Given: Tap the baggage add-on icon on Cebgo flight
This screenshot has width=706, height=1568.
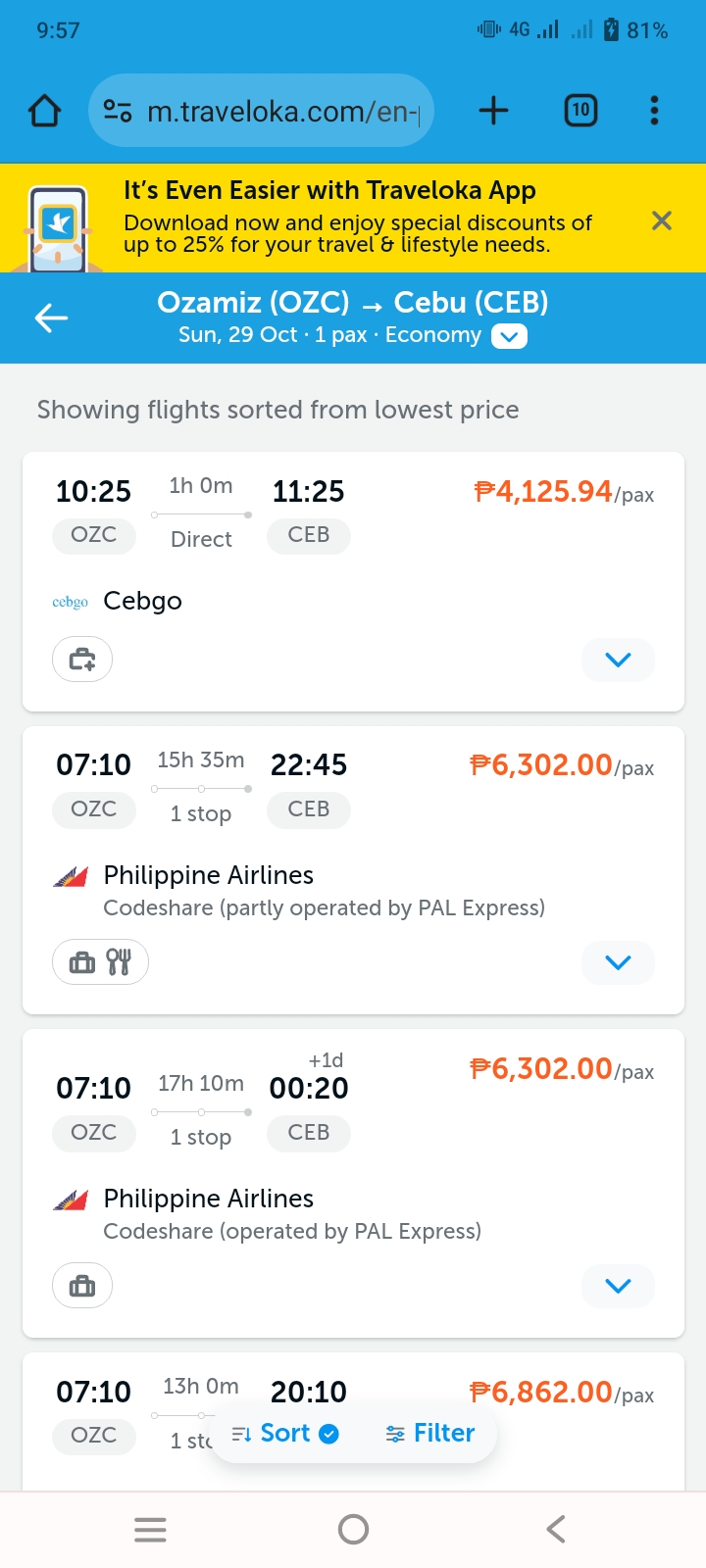Looking at the screenshot, I should coord(82,660).
